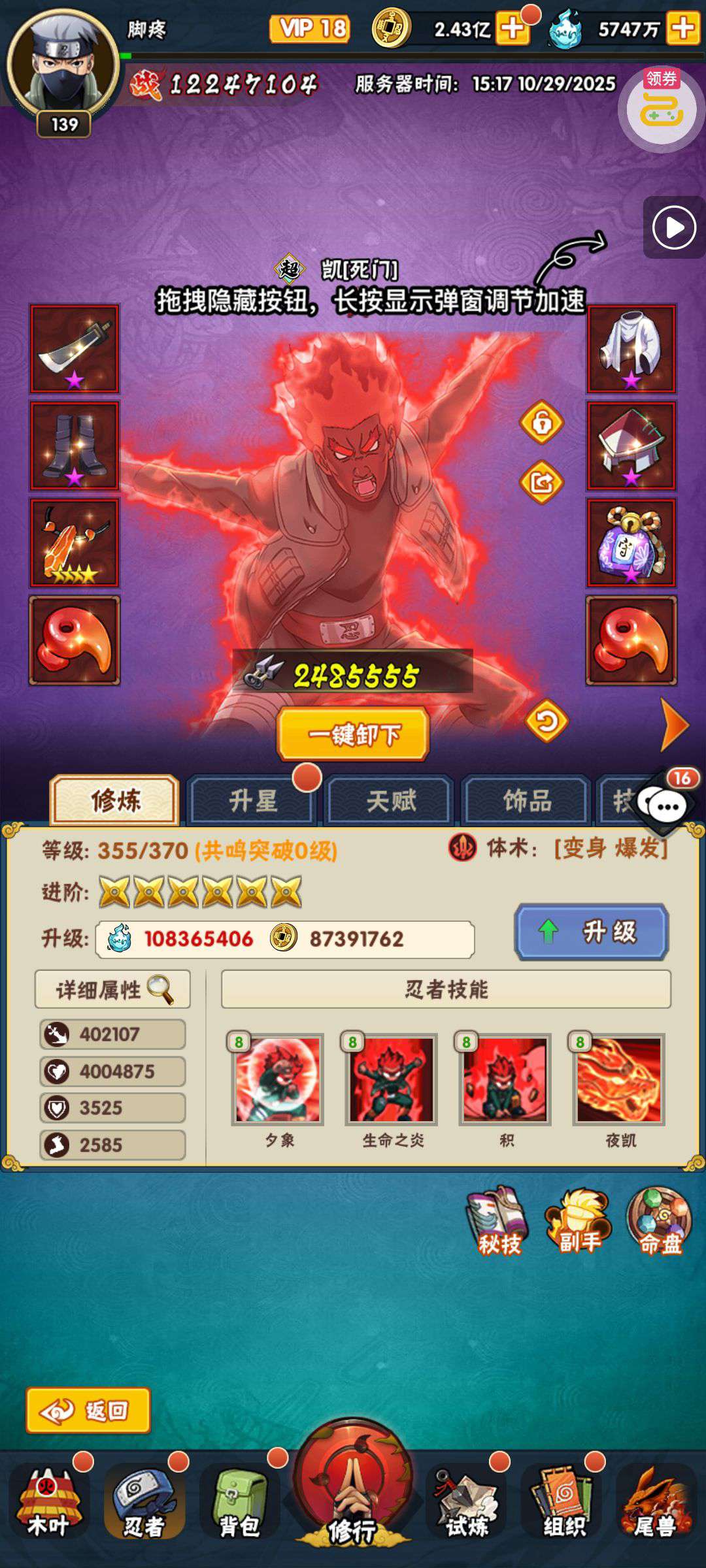Viewport: 706px width, 1568px height.
Task: Open the 夜凯 skill icon
Action: (619, 1079)
